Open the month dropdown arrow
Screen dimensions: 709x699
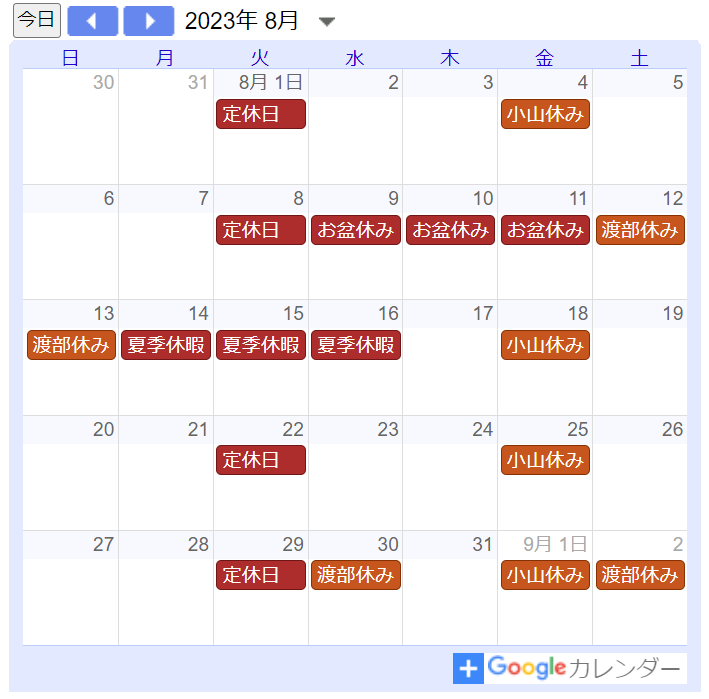point(326,22)
